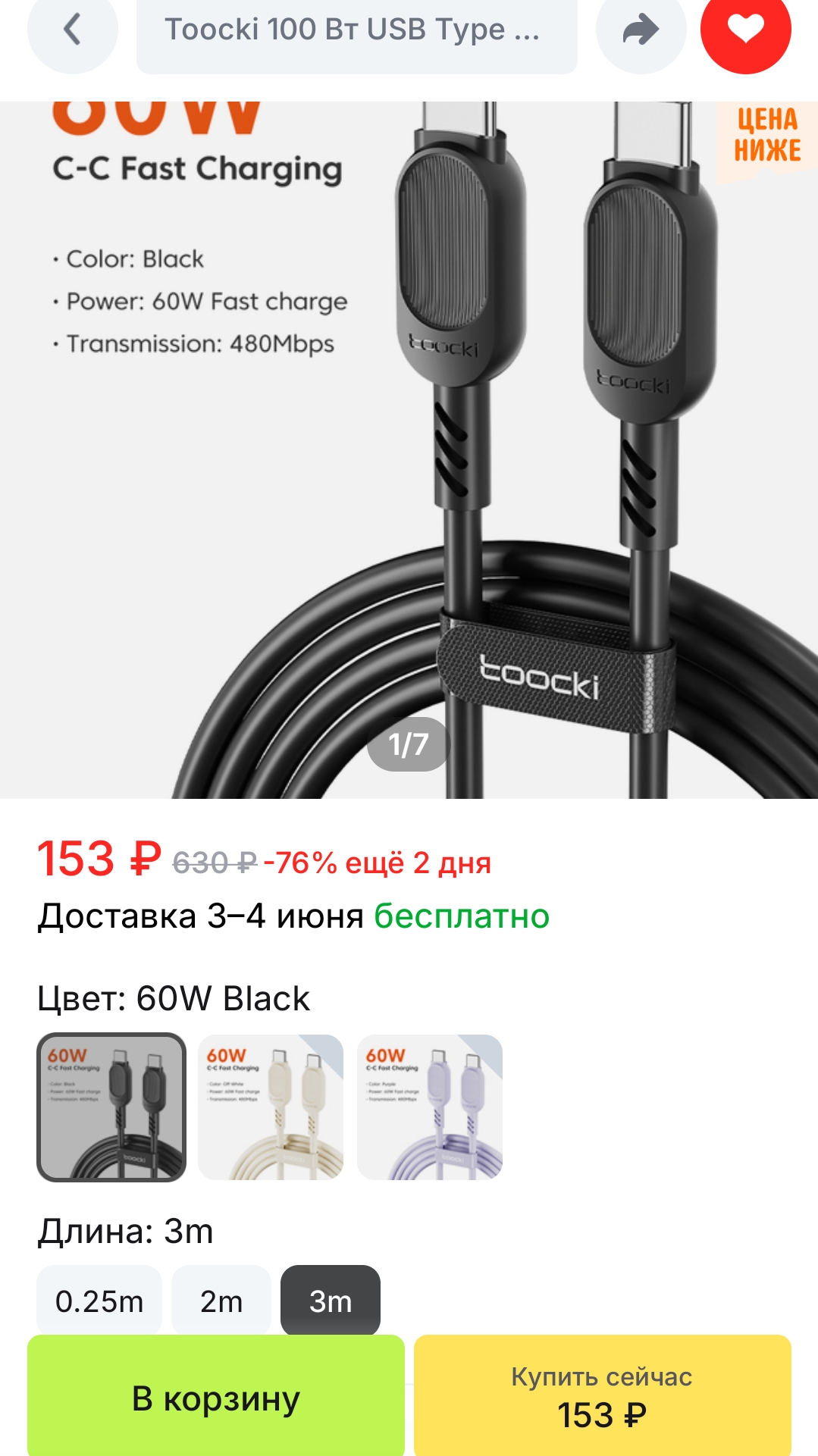The width and height of the screenshot is (818, 1456).
Task: Go back using the top arrow
Action: [72, 30]
